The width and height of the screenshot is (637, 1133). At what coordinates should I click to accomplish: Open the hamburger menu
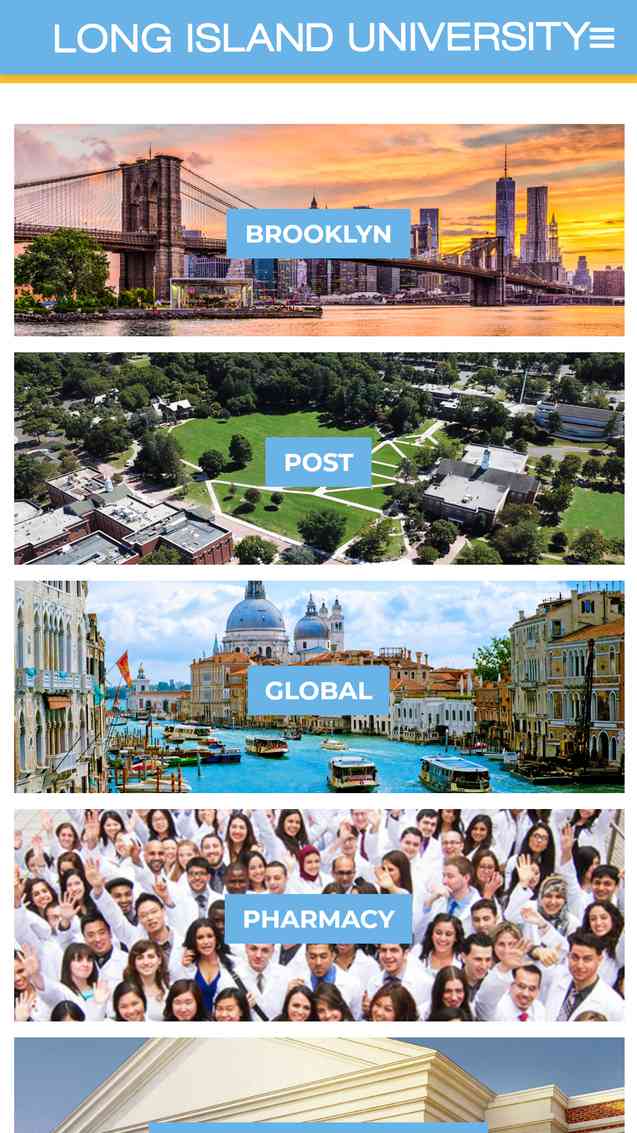pos(602,38)
